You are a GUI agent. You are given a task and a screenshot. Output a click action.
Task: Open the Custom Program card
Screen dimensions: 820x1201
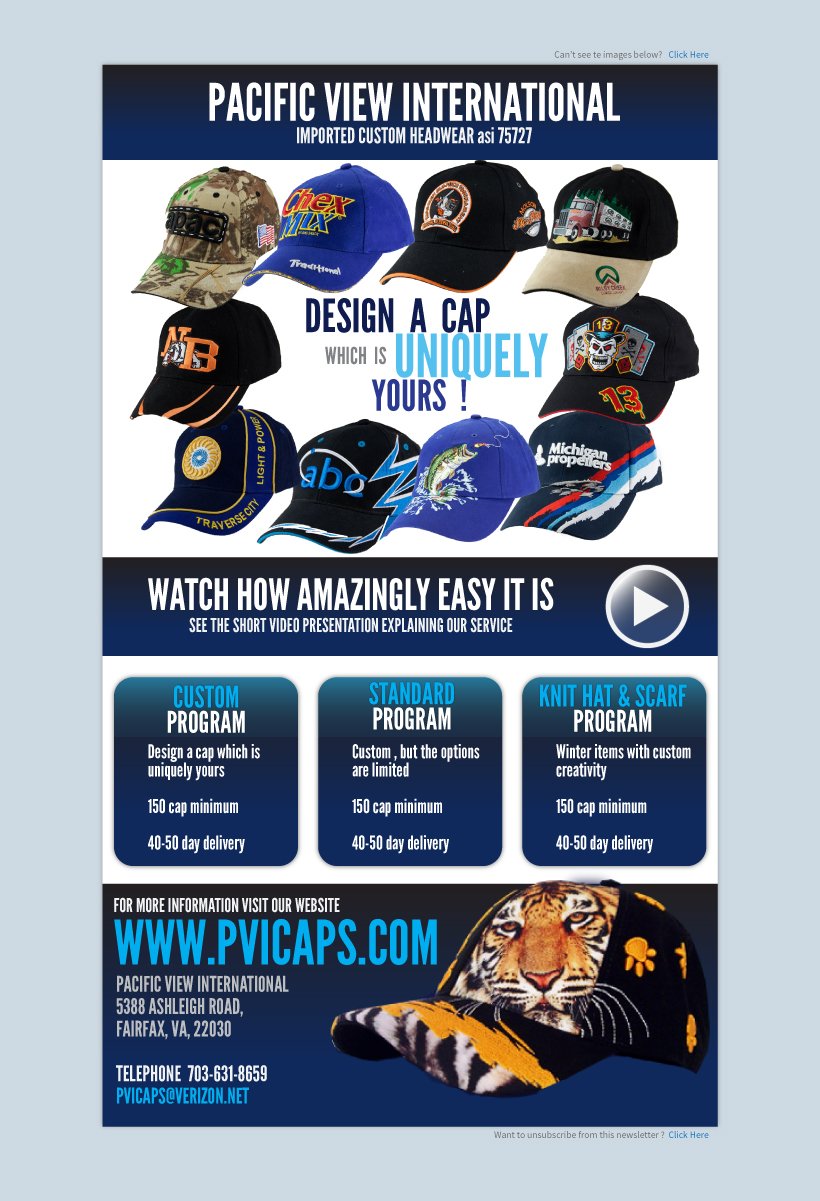206,771
